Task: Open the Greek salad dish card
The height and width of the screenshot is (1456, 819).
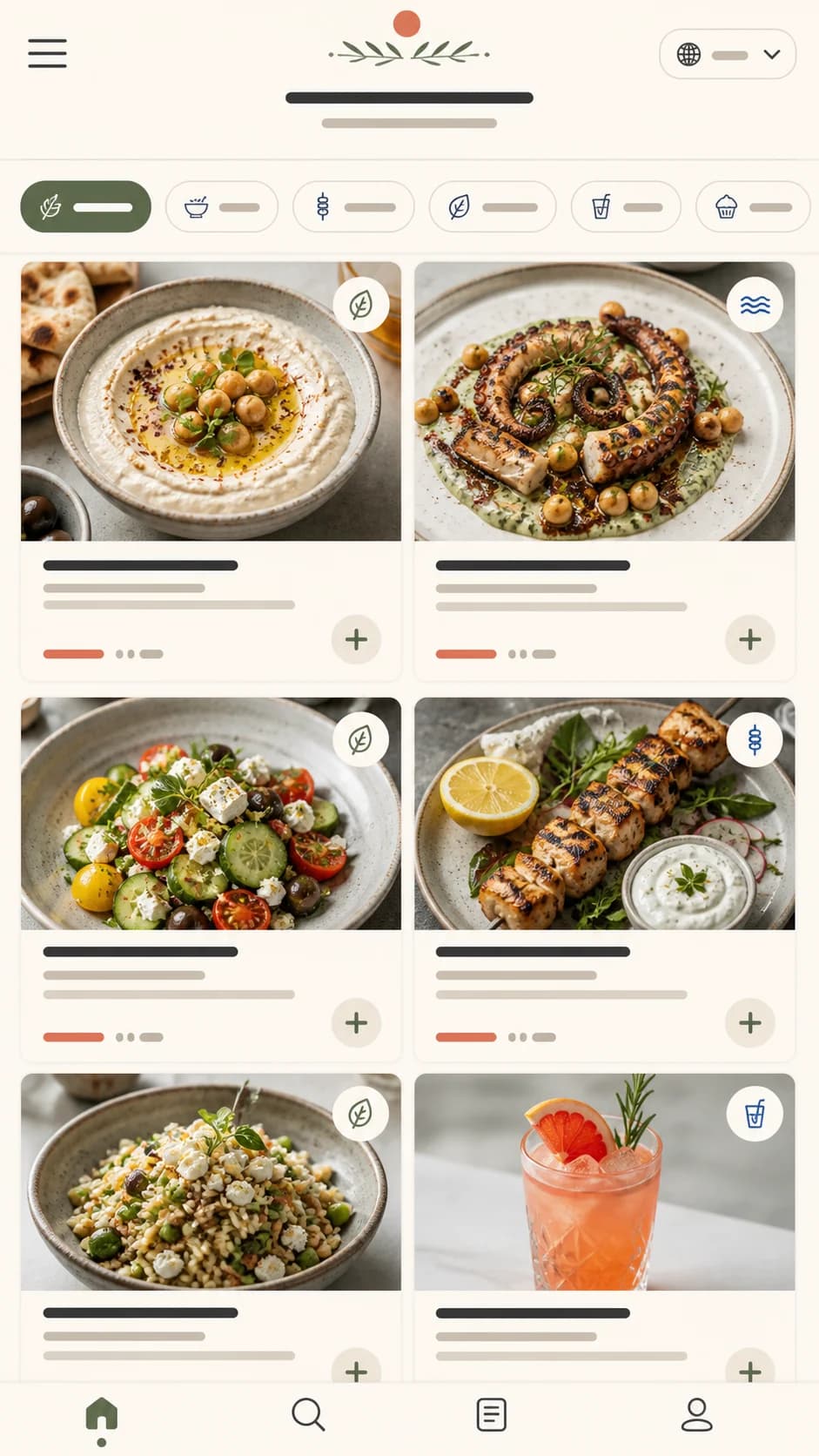Action: pyautogui.click(x=211, y=879)
